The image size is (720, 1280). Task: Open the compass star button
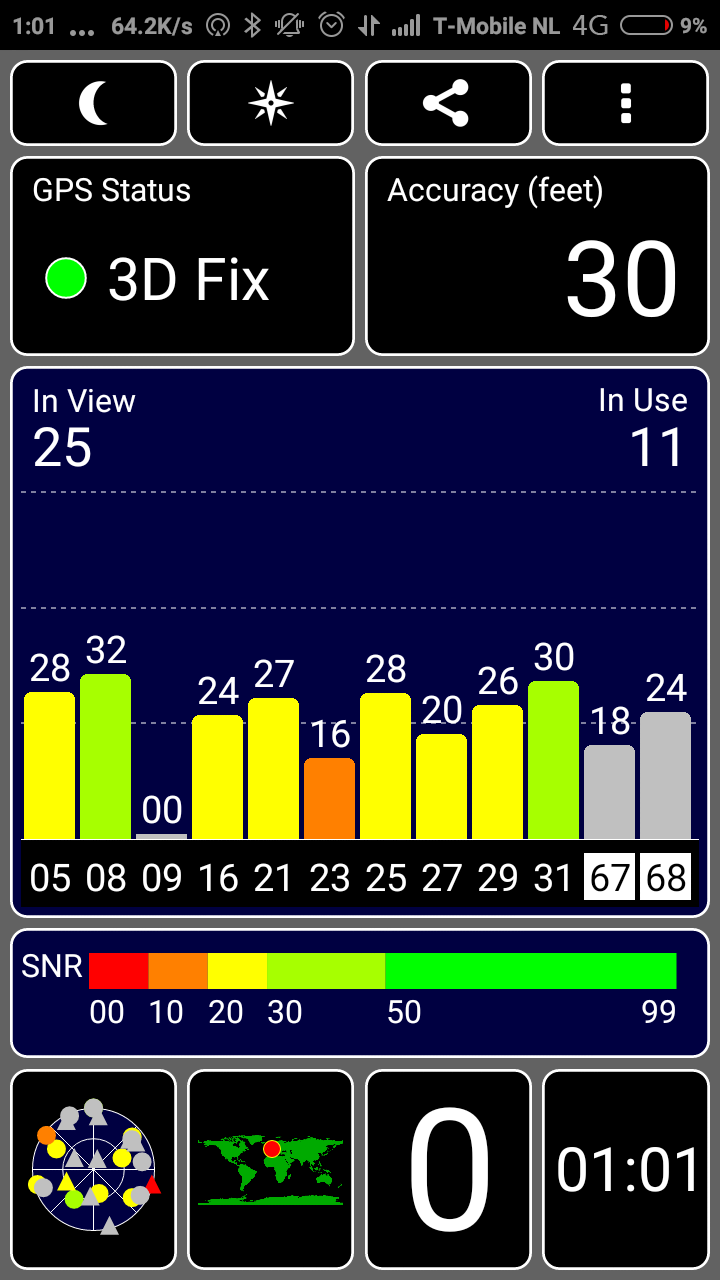click(x=270, y=103)
